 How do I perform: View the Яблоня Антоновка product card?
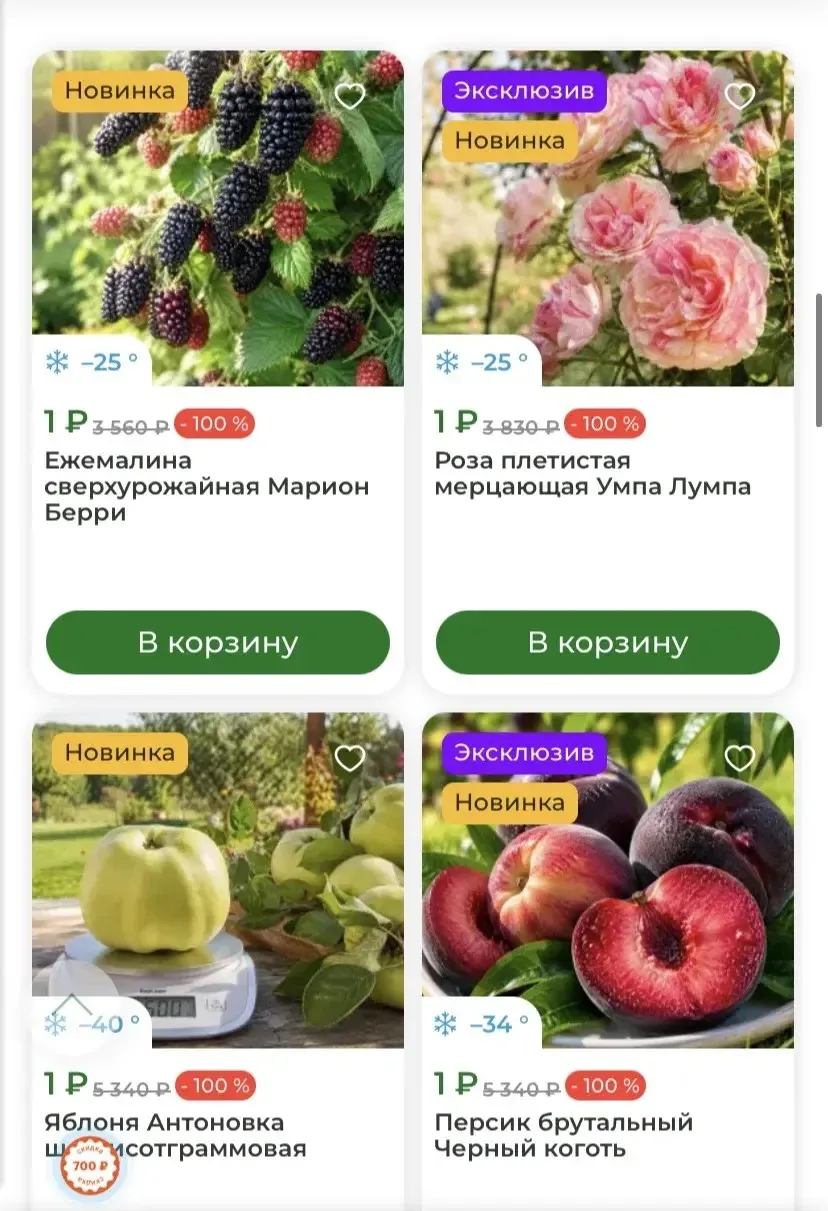pos(218,961)
